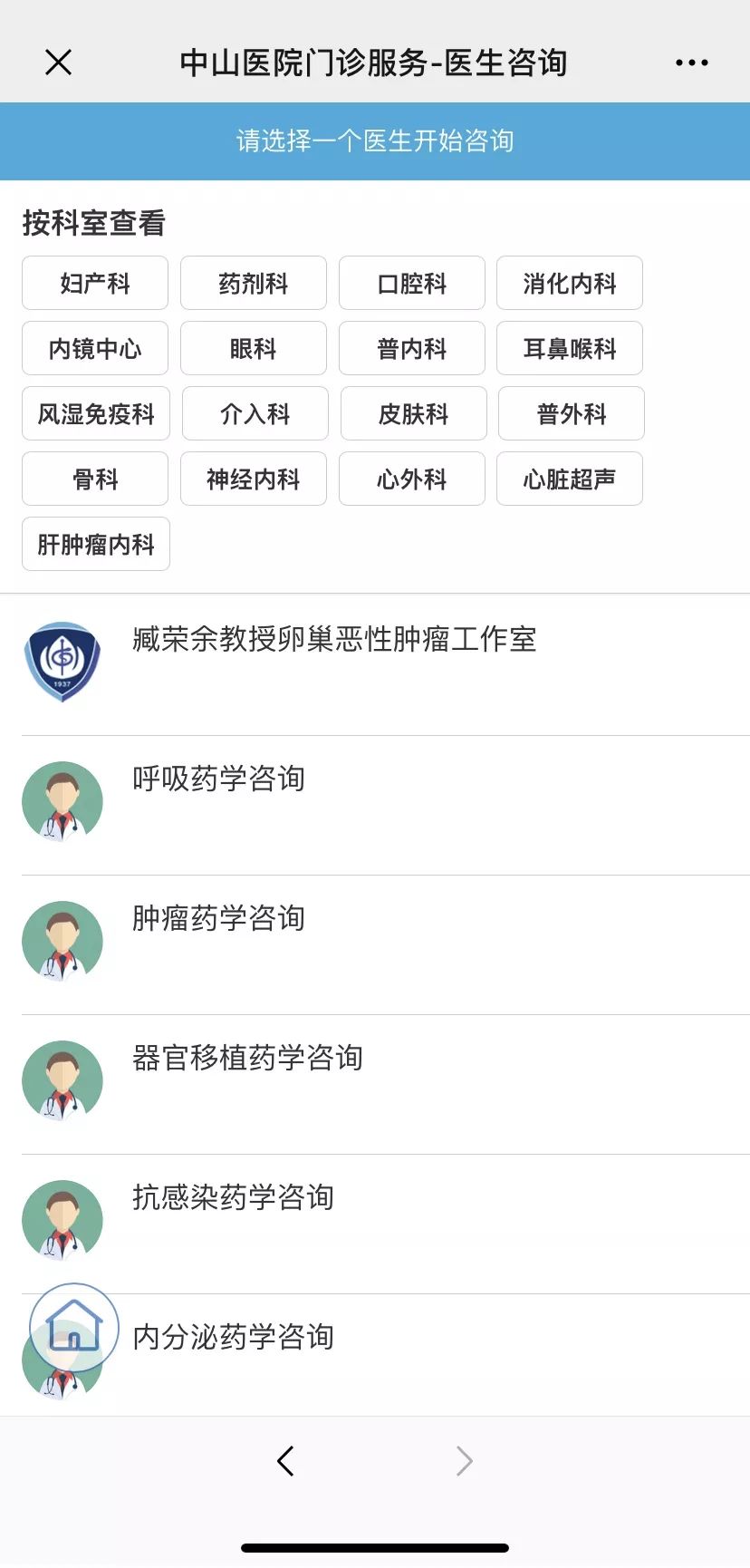Choose the 肝肿瘤内科 chip

pos(96,545)
